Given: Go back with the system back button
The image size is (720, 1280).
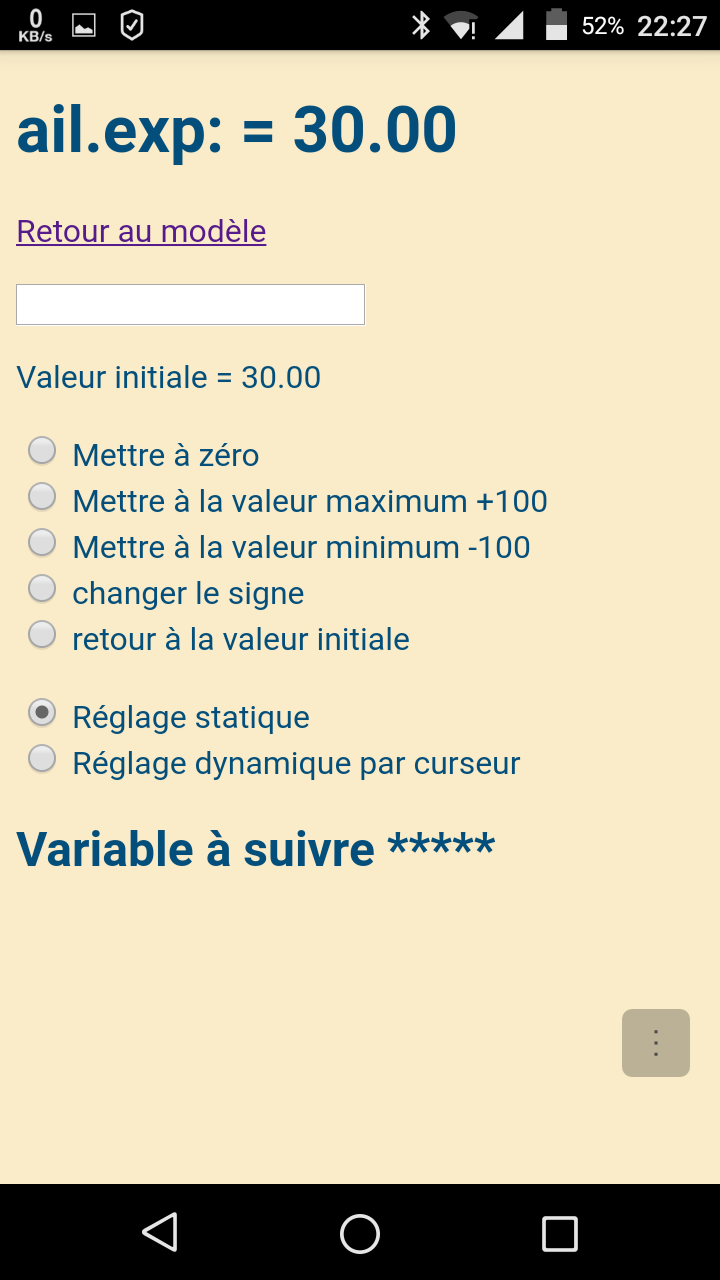Looking at the screenshot, I should (x=160, y=1233).
